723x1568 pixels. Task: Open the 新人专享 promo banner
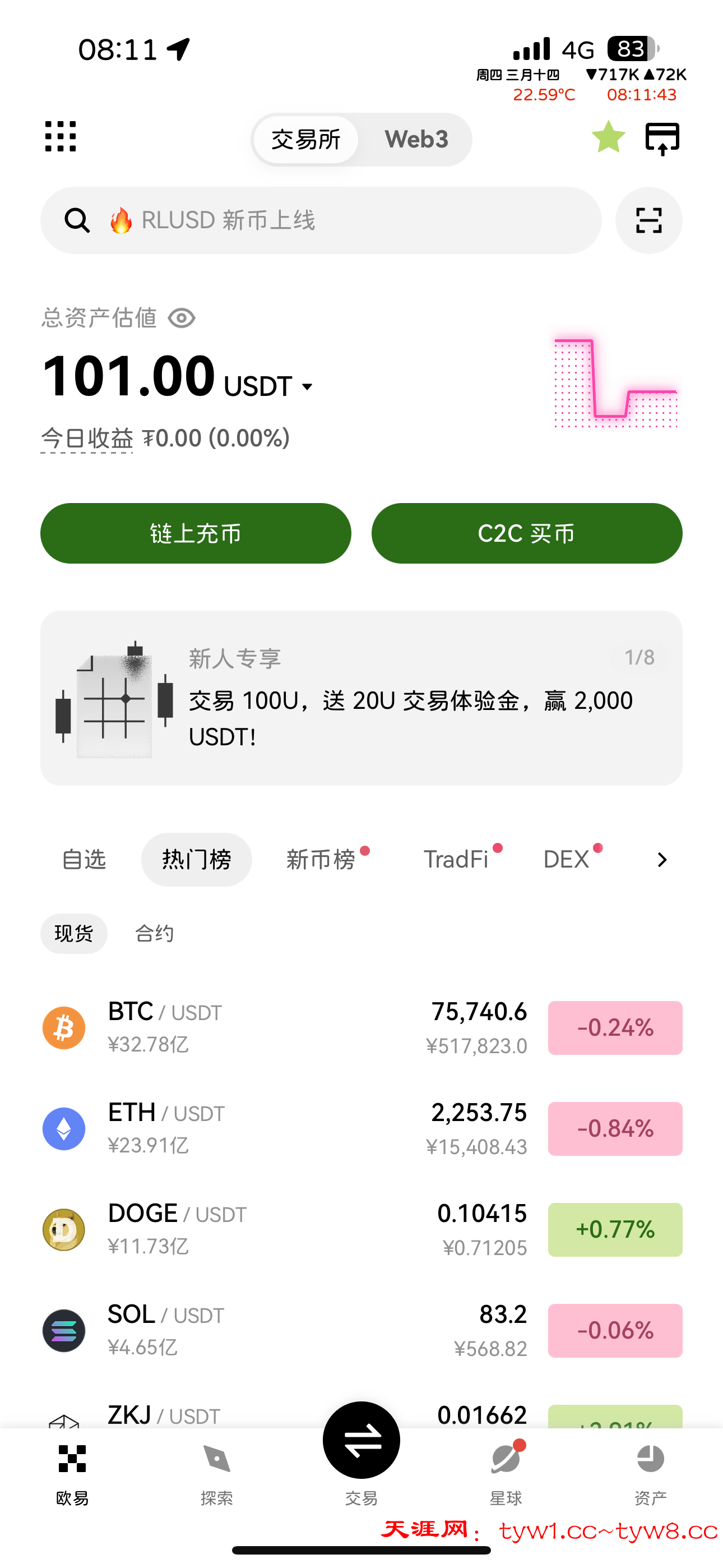click(x=361, y=698)
